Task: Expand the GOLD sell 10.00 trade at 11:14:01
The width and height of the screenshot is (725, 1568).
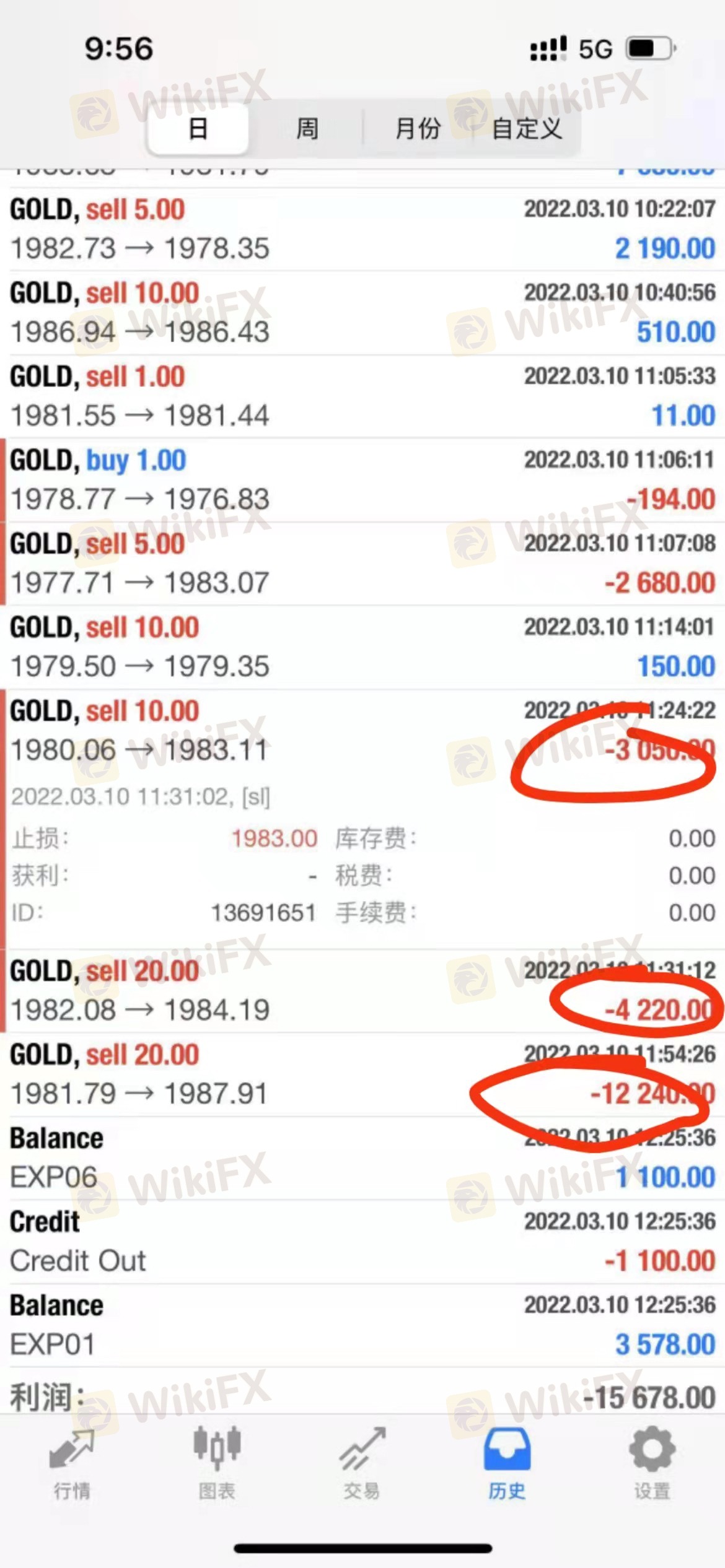Action: [x=362, y=647]
